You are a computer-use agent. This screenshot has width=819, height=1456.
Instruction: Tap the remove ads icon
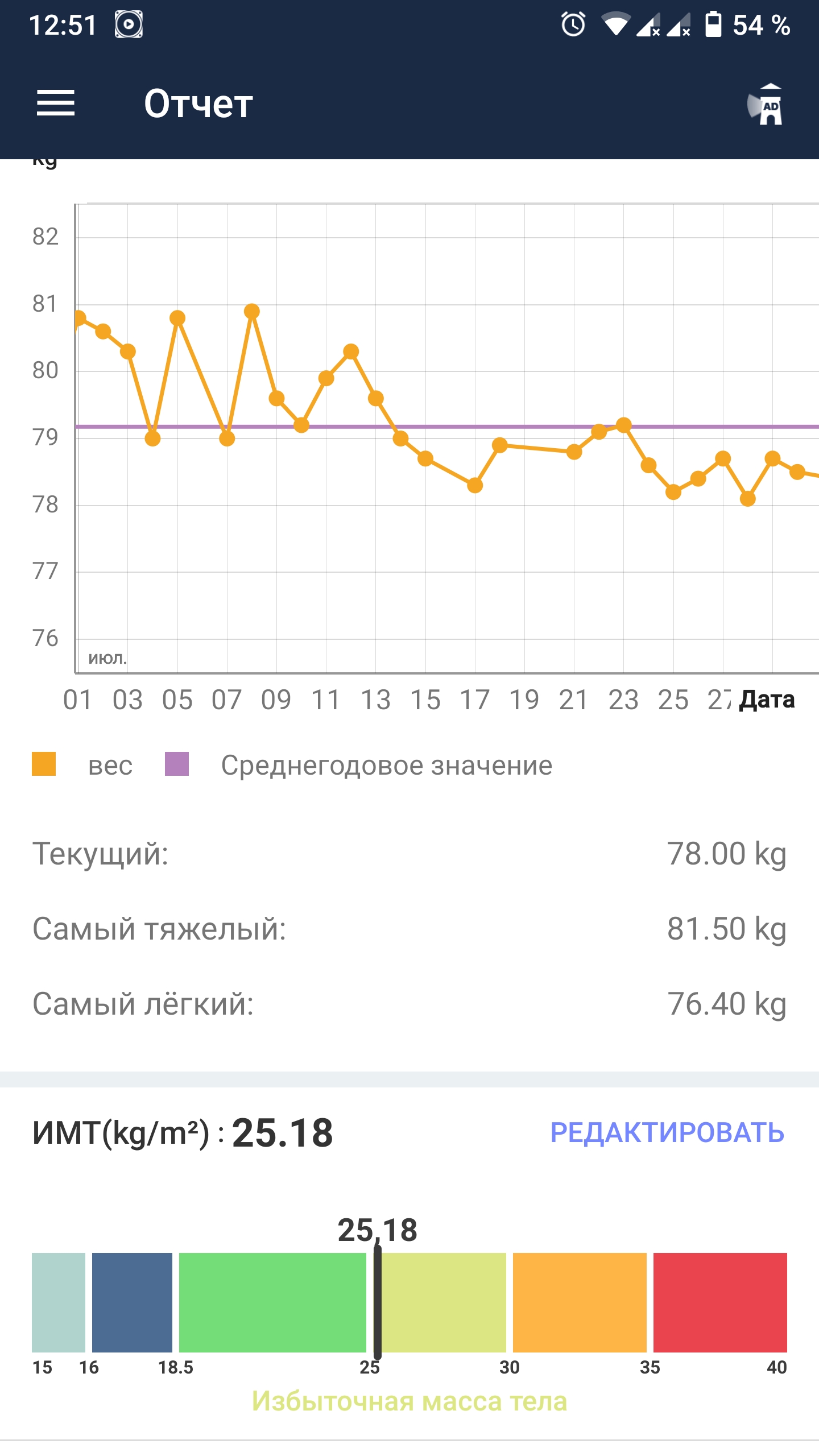[766, 105]
